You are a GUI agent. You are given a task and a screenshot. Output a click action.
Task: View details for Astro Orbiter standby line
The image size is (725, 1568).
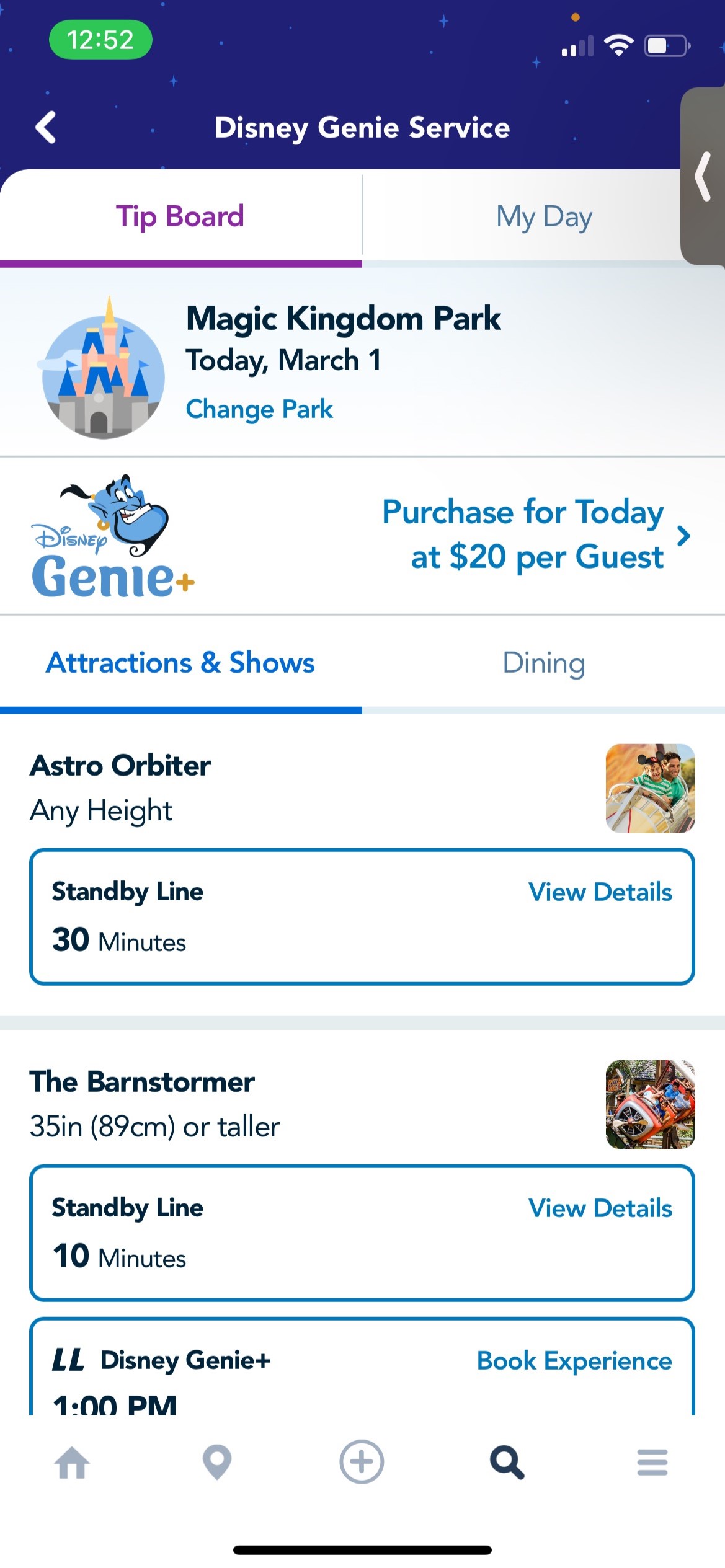(600, 892)
